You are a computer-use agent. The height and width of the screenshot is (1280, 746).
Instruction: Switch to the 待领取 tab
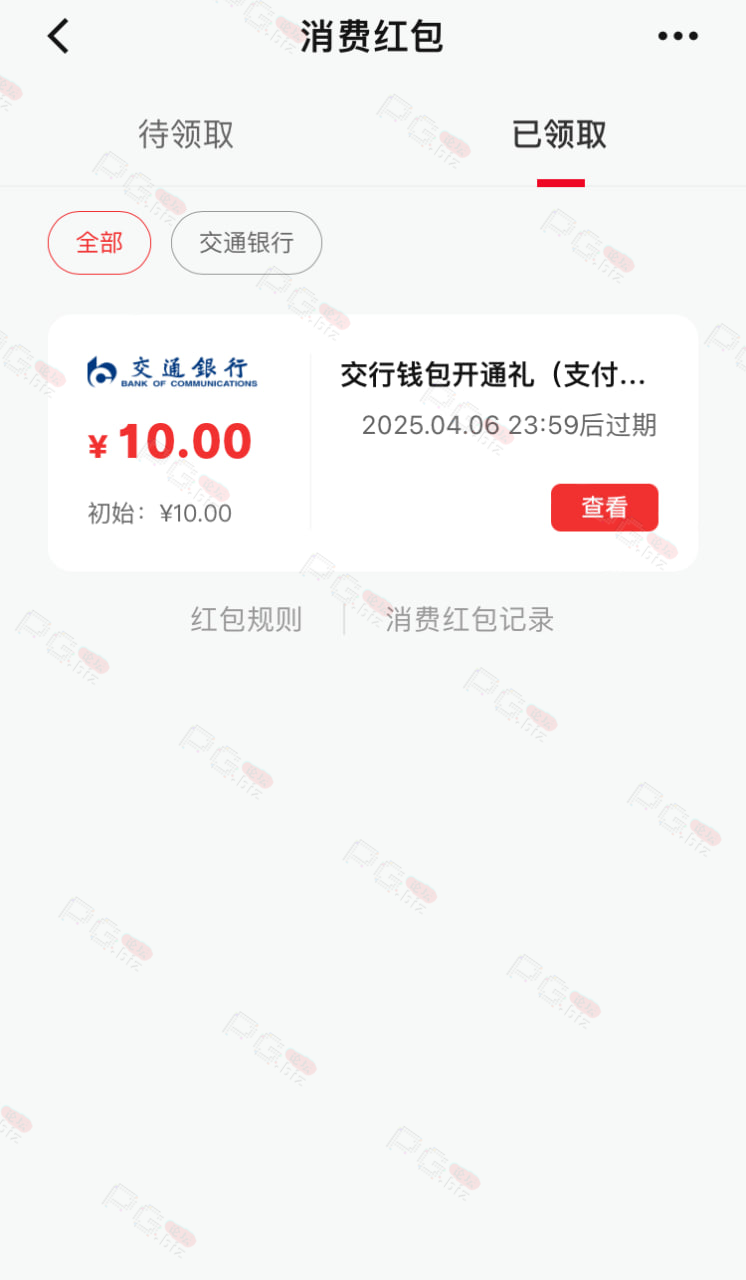click(x=186, y=134)
